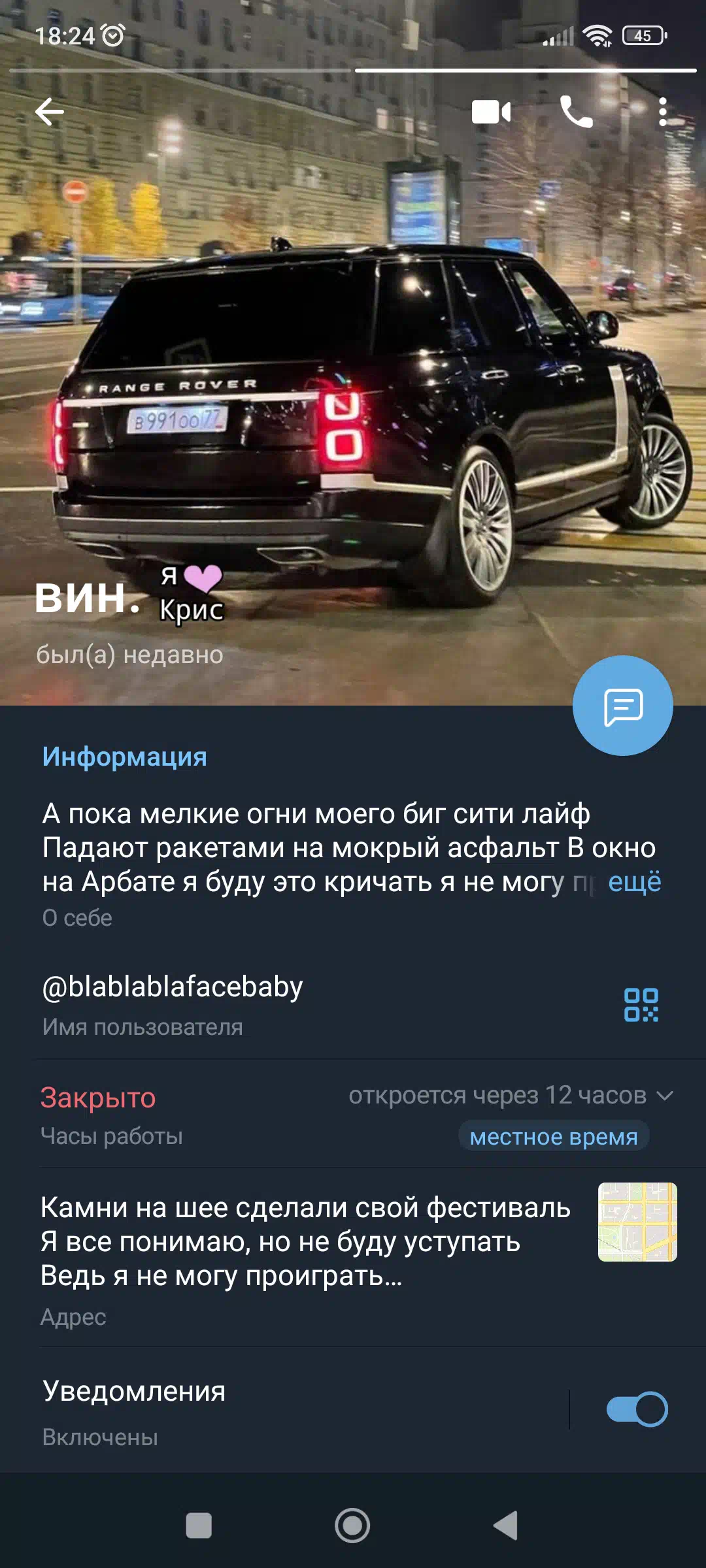The image size is (706, 1568).
Task: Open the address map thumbnail
Action: click(637, 1222)
